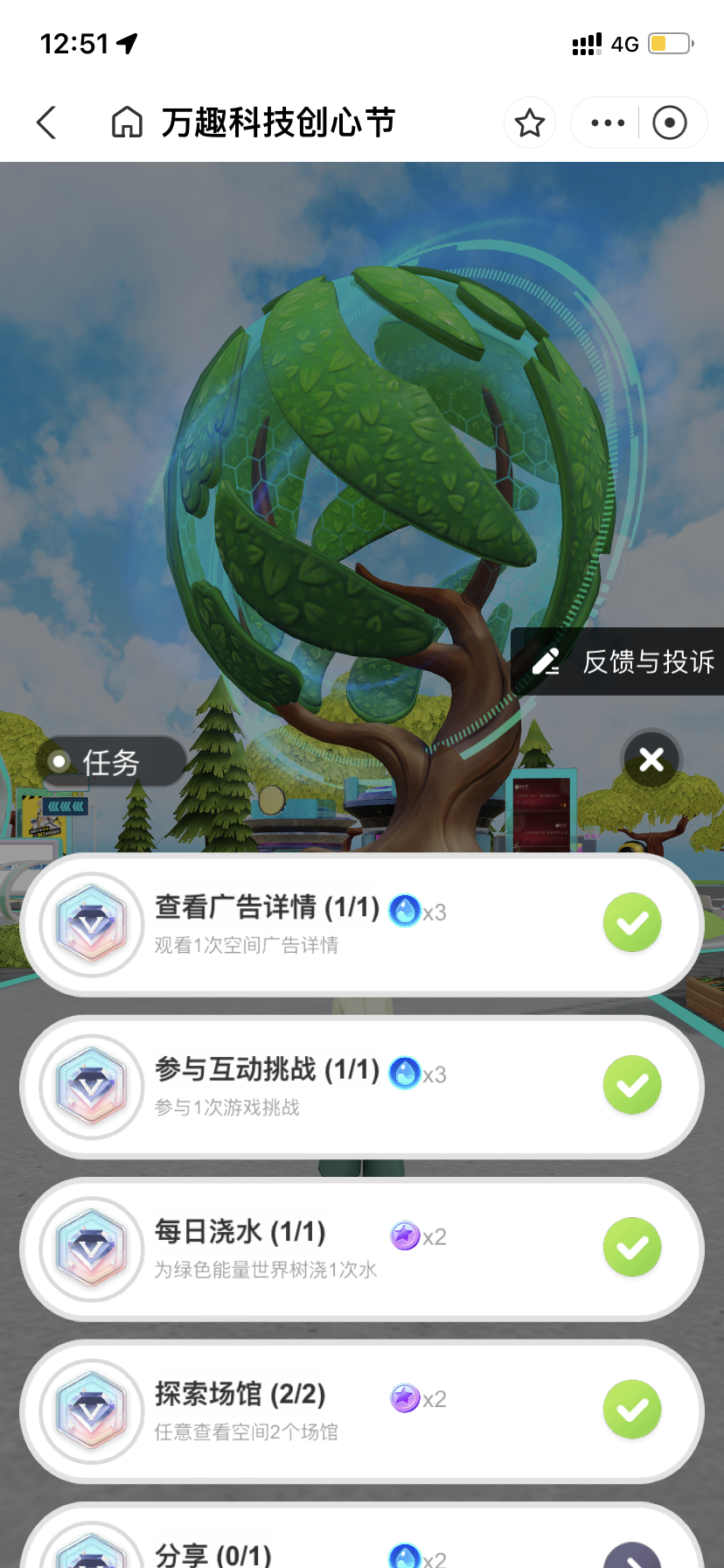Tap the arrow button for 分享 task
This screenshot has width=724, height=1568.
632,1557
